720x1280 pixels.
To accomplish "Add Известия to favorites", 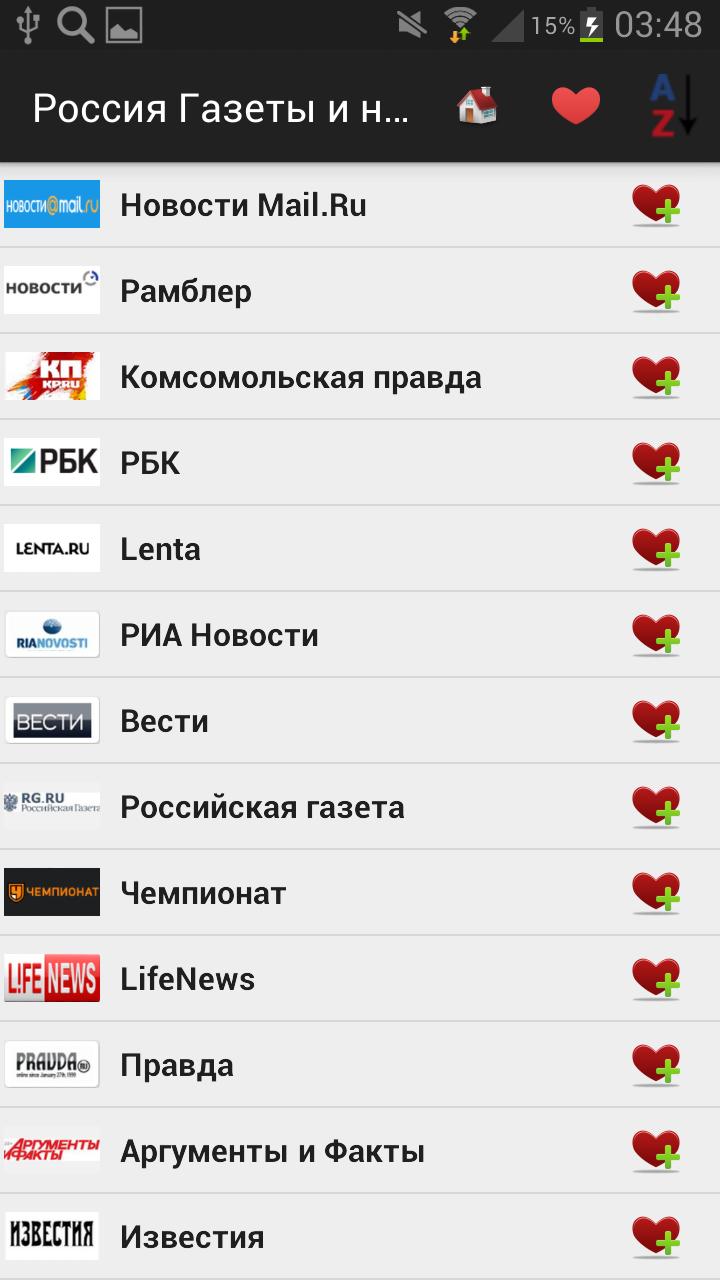I will (x=657, y=1236).
